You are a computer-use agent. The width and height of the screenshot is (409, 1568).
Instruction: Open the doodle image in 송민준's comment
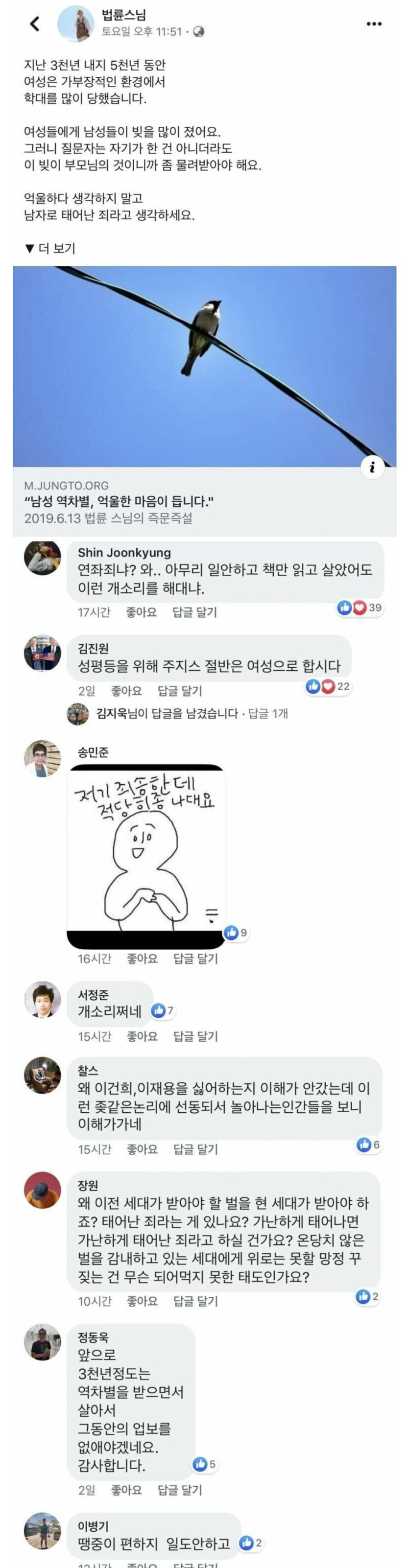pos(146,856)
